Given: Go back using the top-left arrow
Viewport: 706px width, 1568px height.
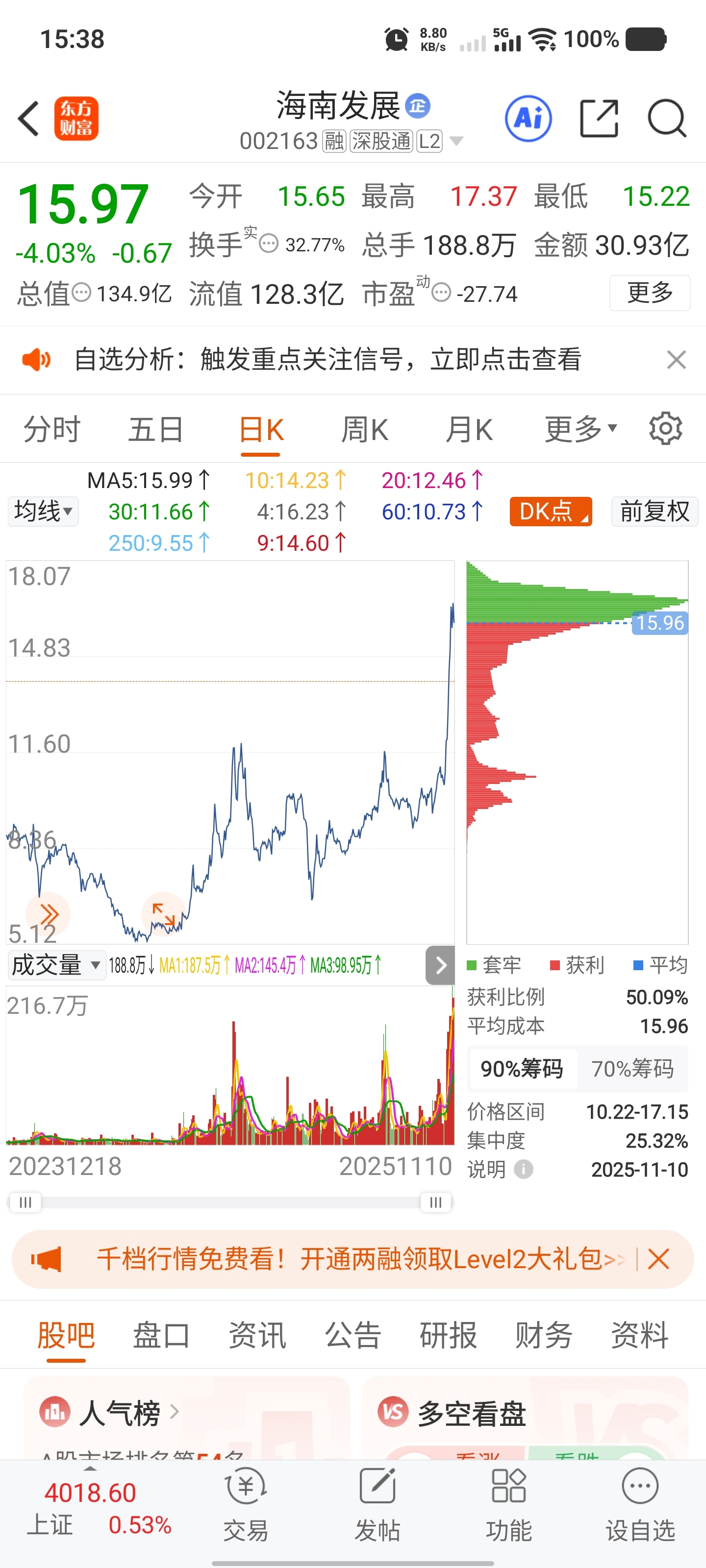Looking at the screenshot, I should click(x=28, y=119).
